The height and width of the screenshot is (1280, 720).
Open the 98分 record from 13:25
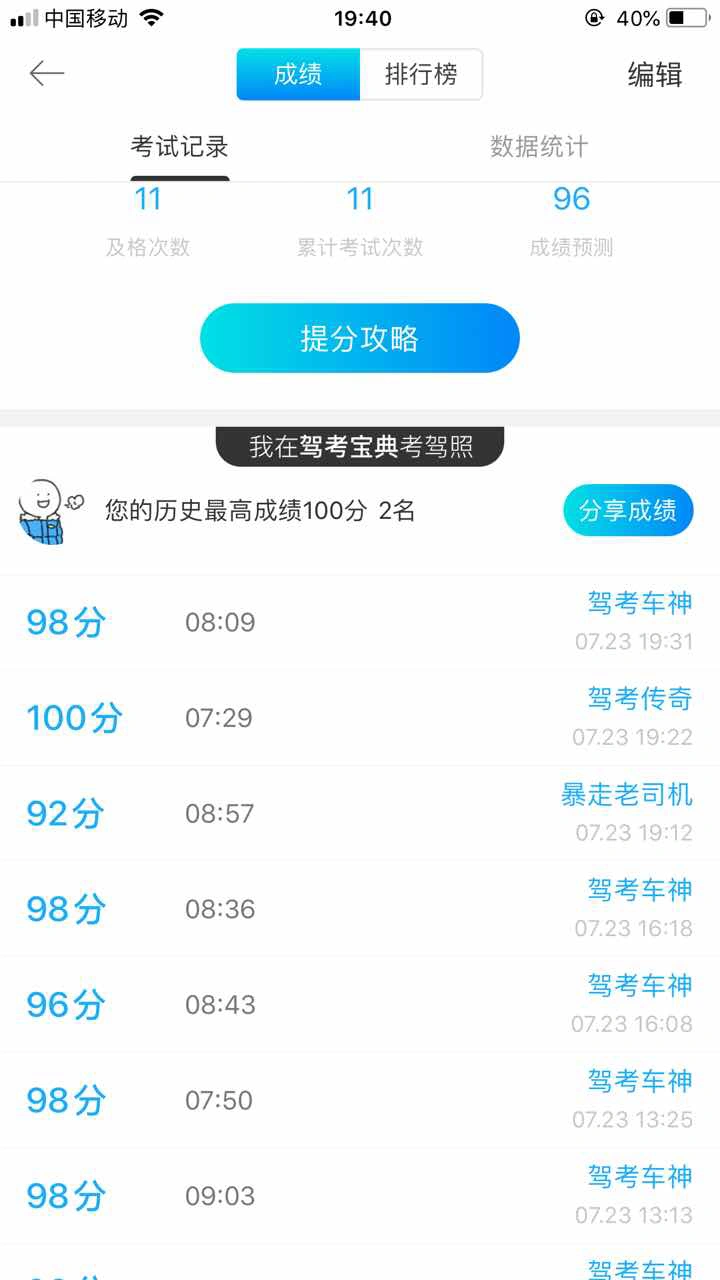point(360,1100)
